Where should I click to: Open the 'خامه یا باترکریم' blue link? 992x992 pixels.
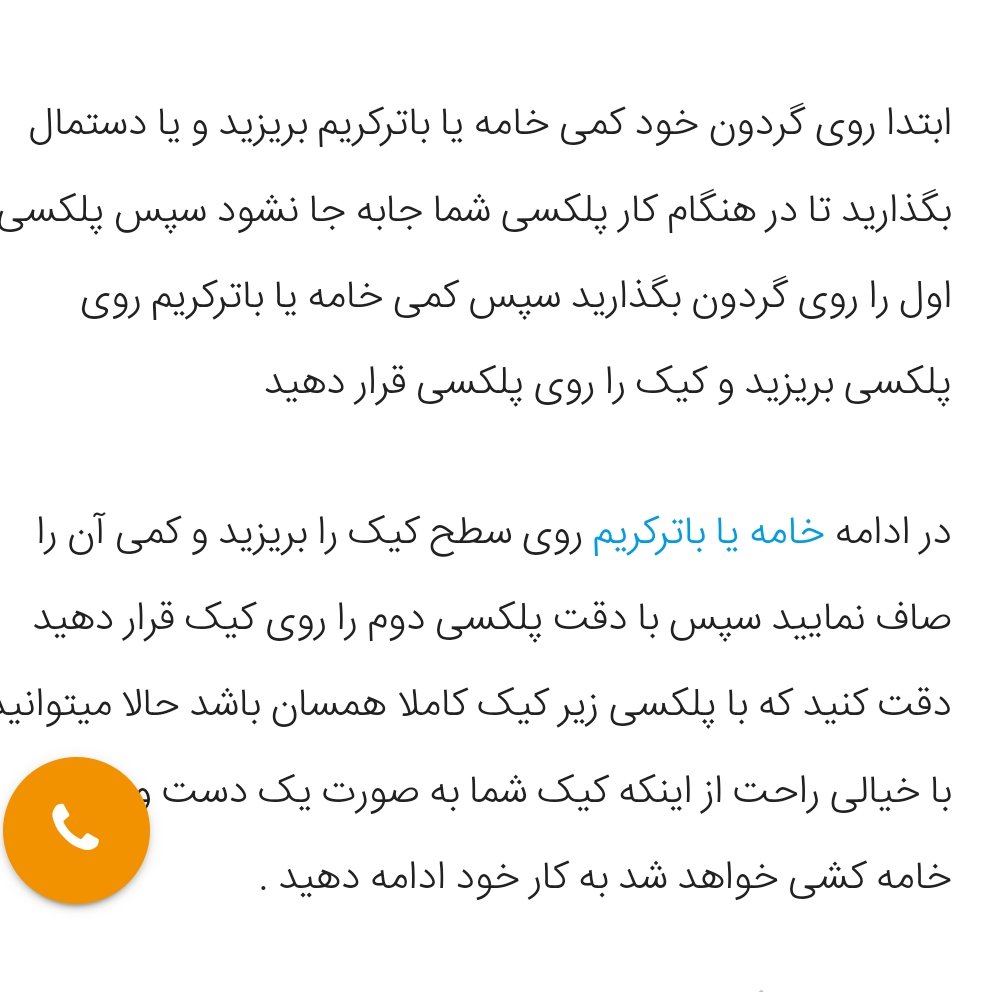click(x=708, y=534)
